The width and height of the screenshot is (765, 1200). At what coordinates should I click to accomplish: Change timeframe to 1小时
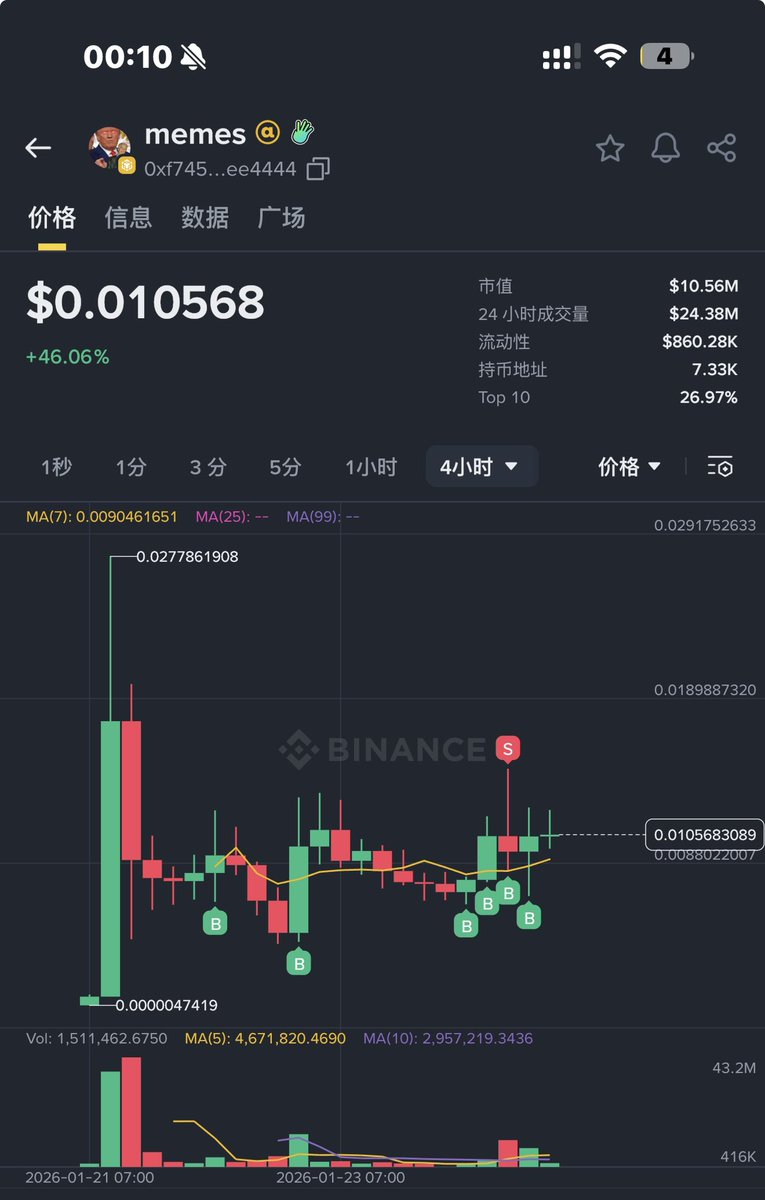[x=371, y=467]
